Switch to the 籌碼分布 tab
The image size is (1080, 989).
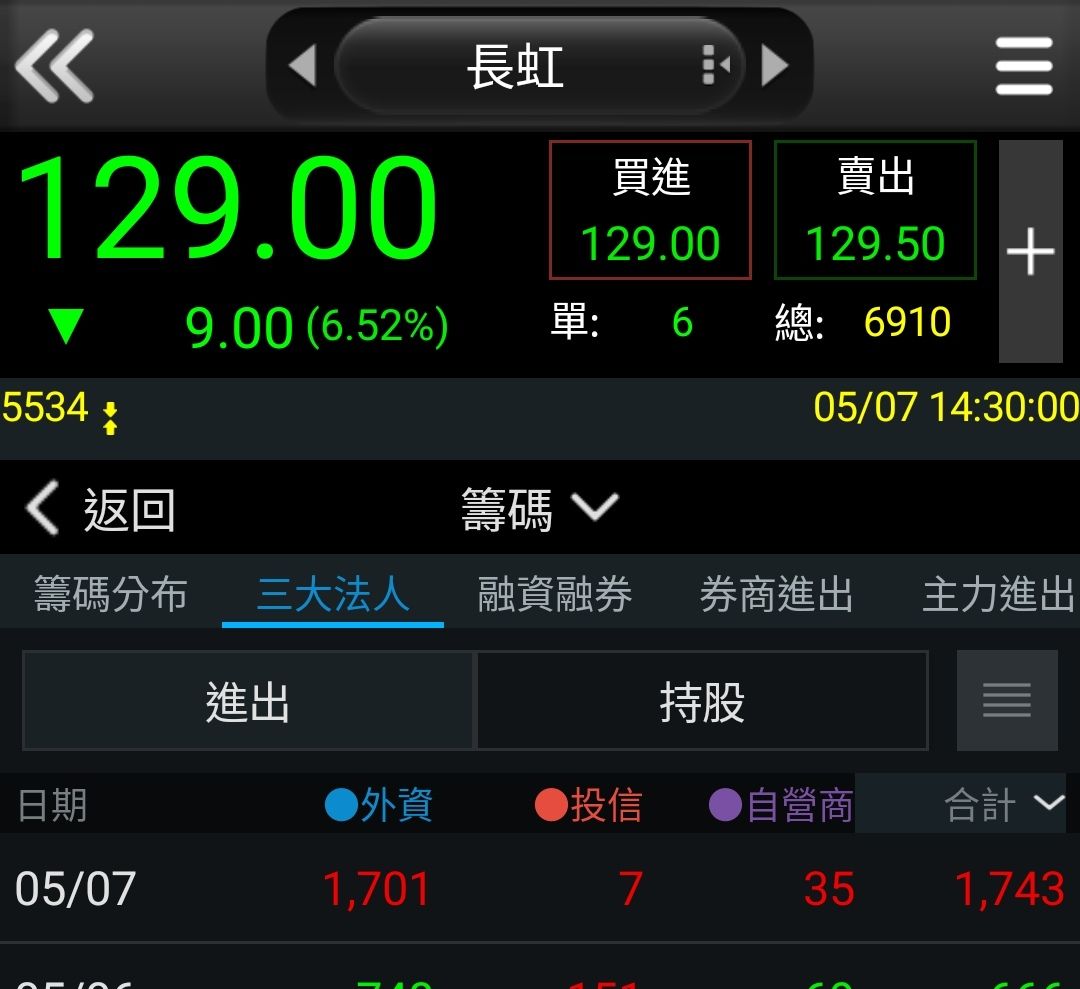pyautogui.click(x=110, y=595)
